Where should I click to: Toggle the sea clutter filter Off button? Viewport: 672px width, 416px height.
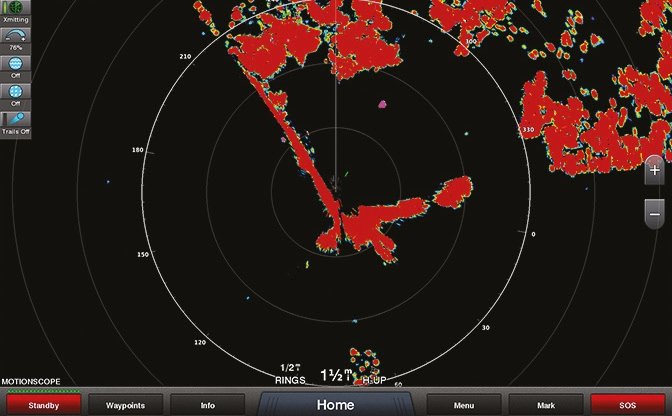(x=16, y=67)
